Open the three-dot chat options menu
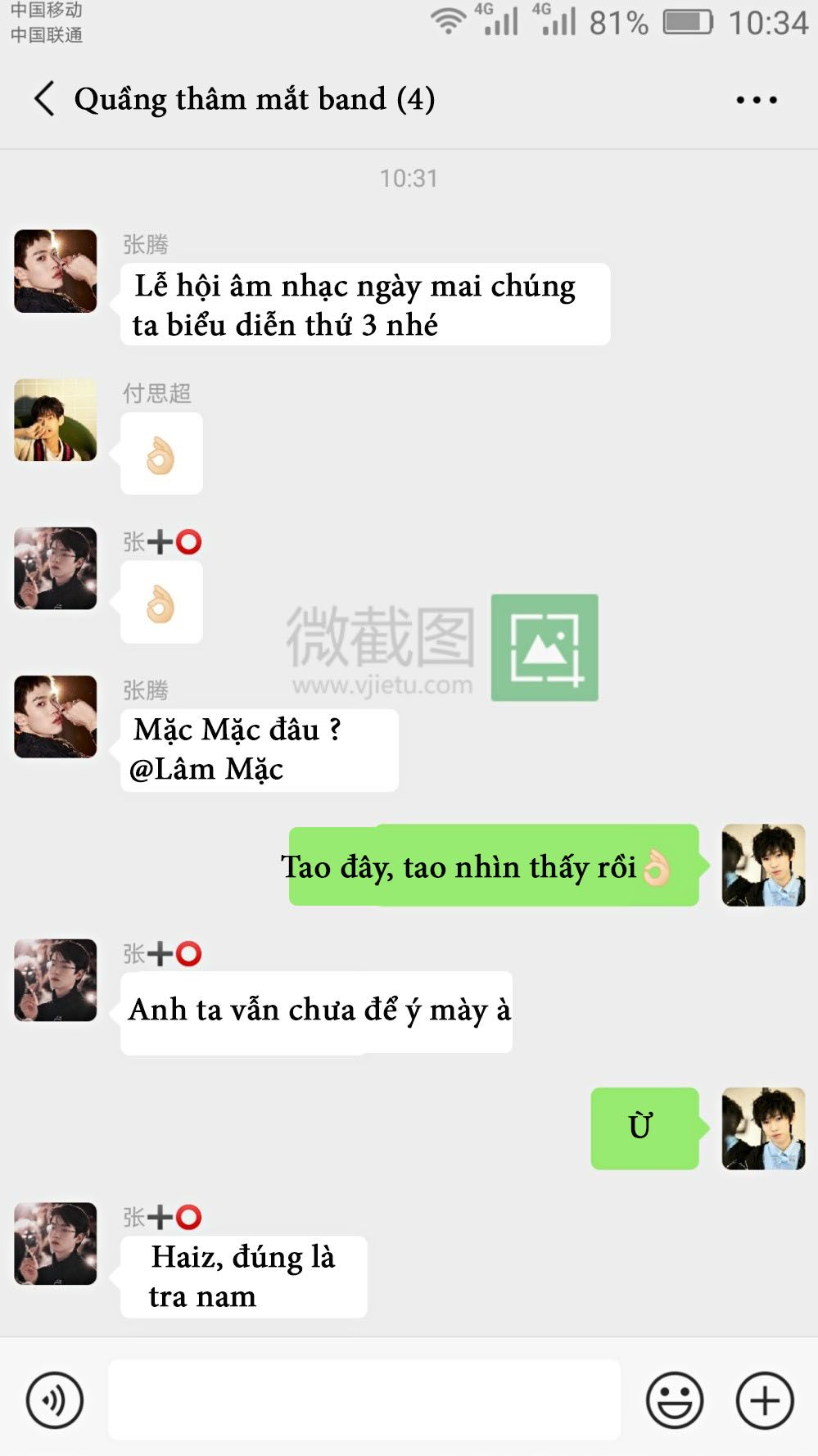 (756, 100)
